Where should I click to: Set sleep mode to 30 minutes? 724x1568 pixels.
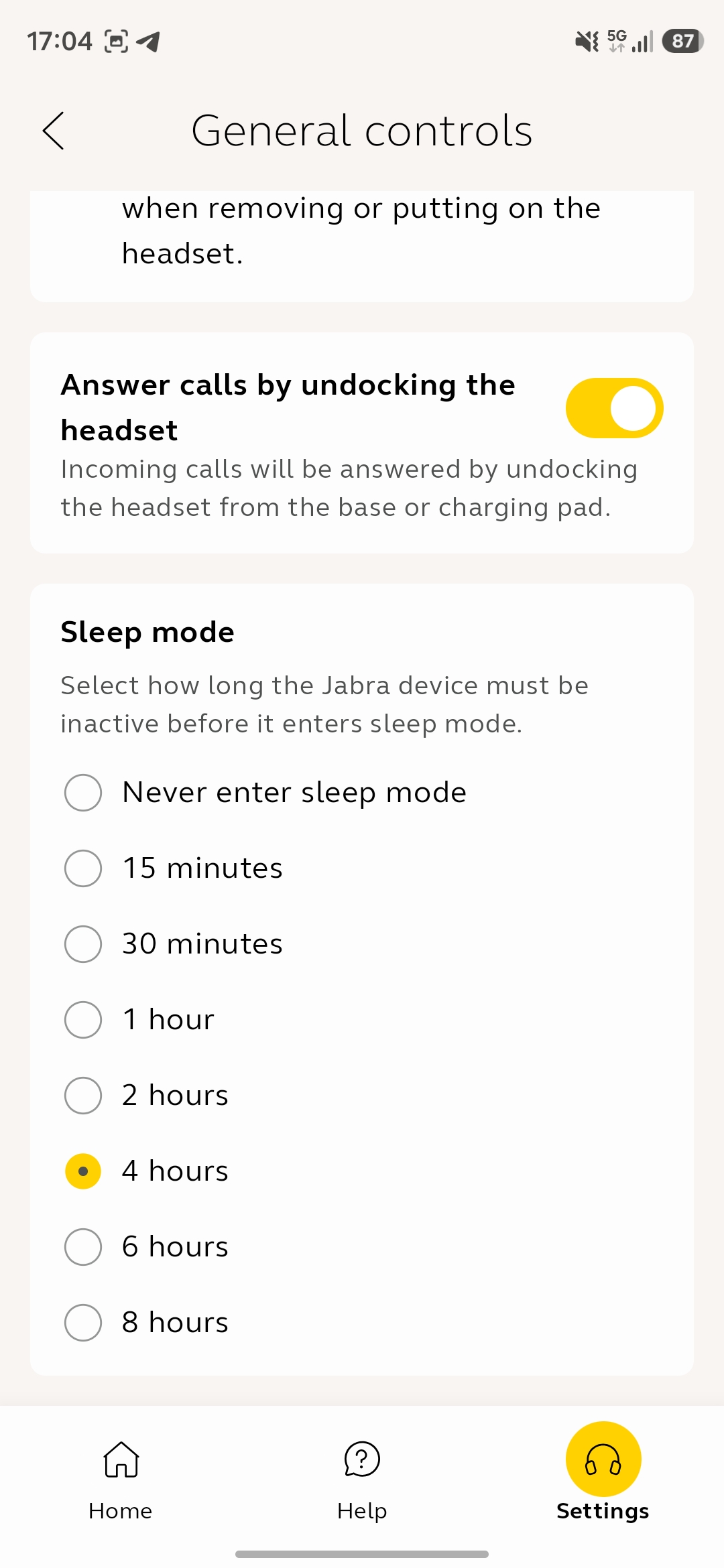point(83,944)
